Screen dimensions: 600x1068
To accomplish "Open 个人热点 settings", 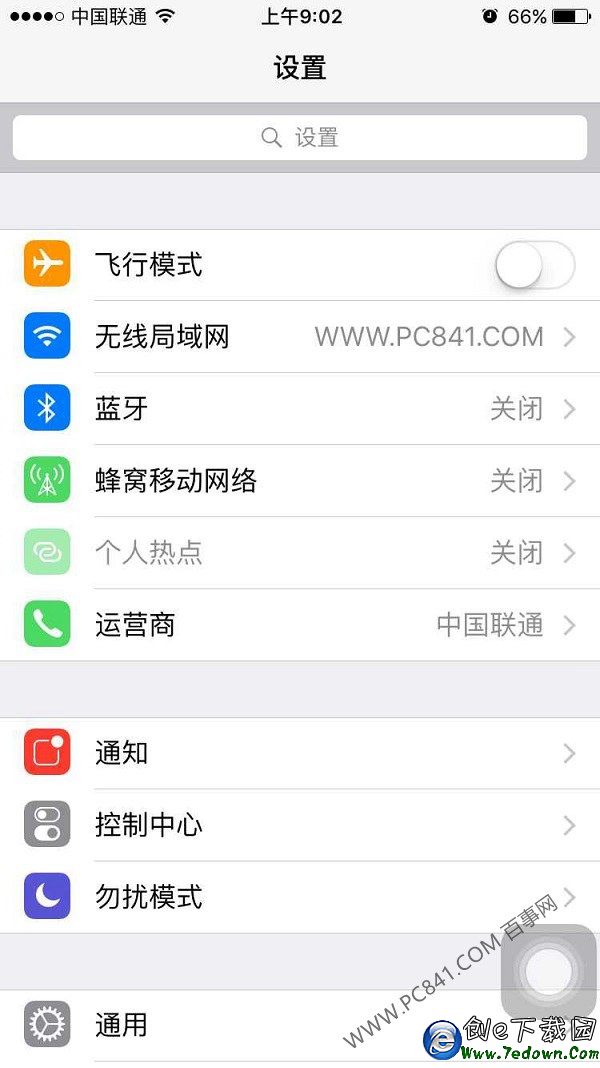I will tap(300, 553).
